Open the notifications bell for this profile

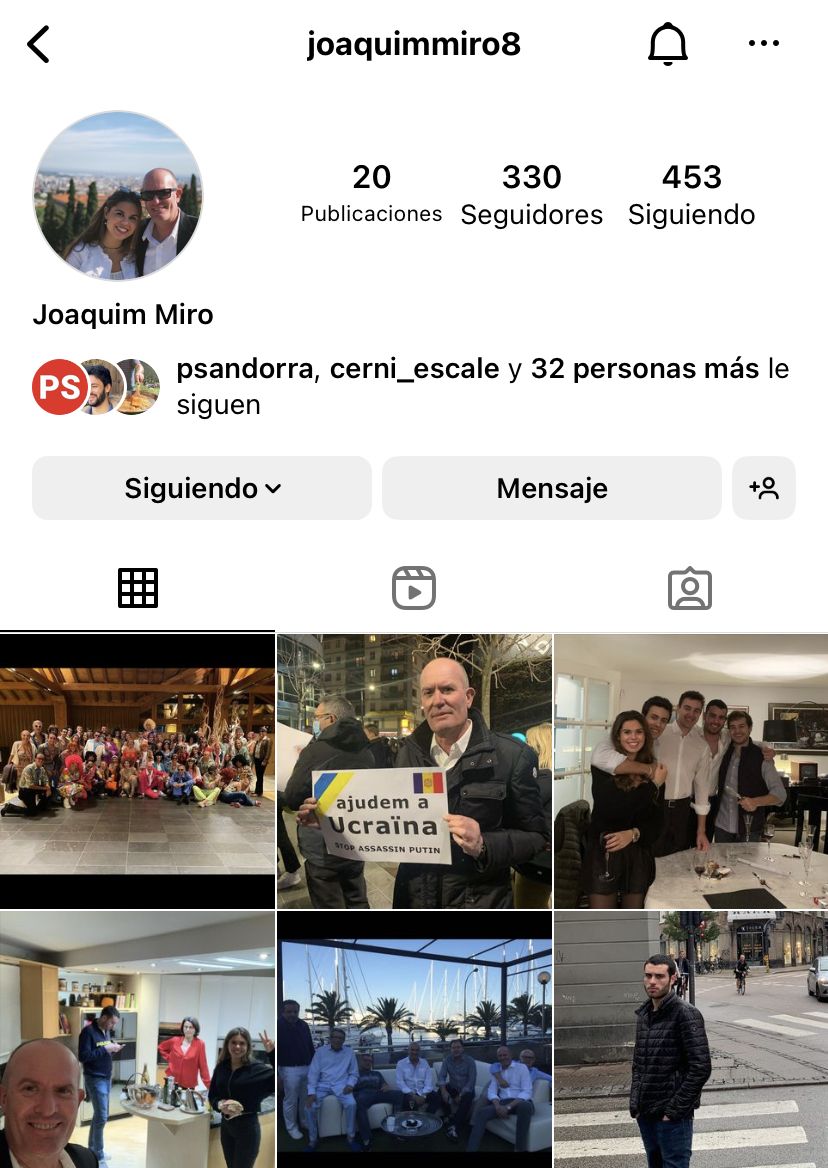coord(668,45)
